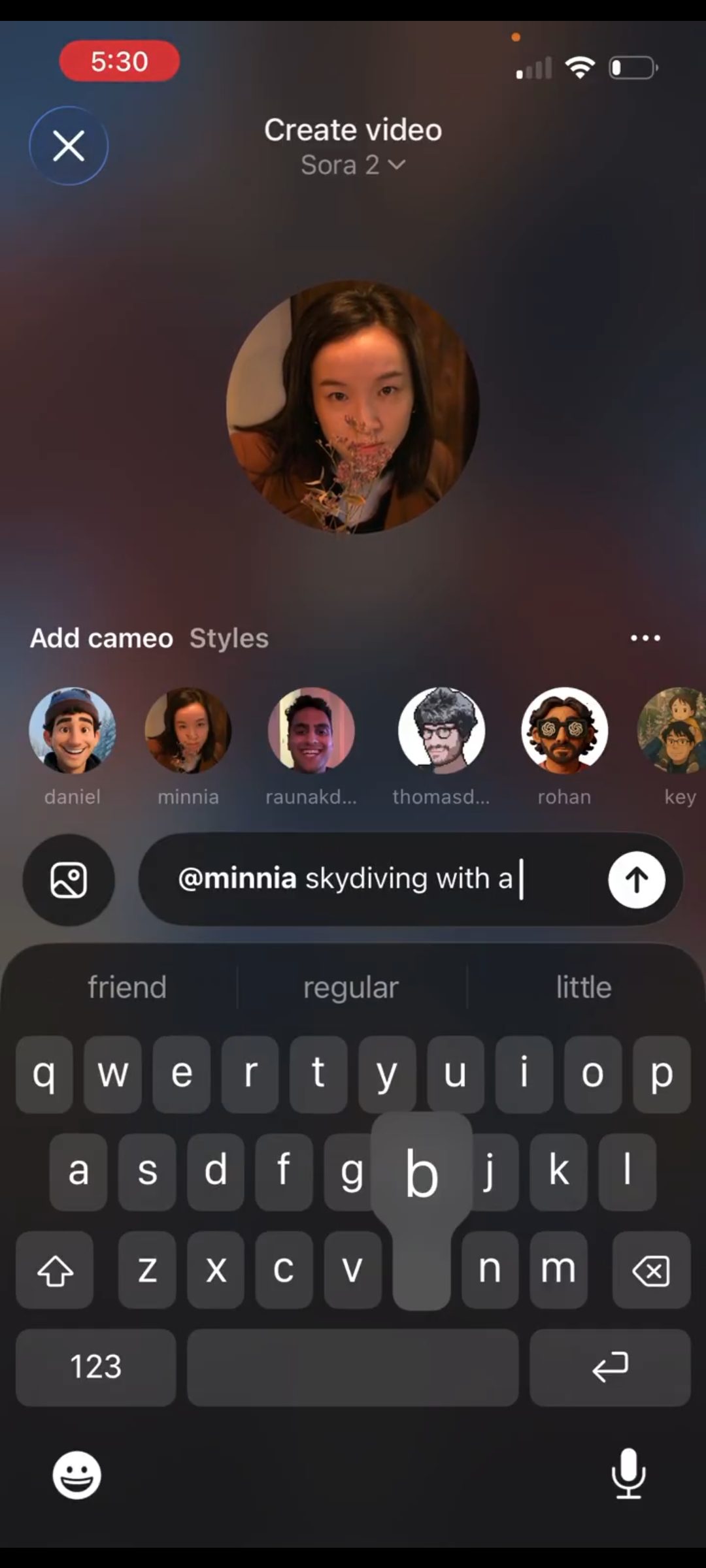
Task: Open the three-dot more options
Action: [645, 638]
